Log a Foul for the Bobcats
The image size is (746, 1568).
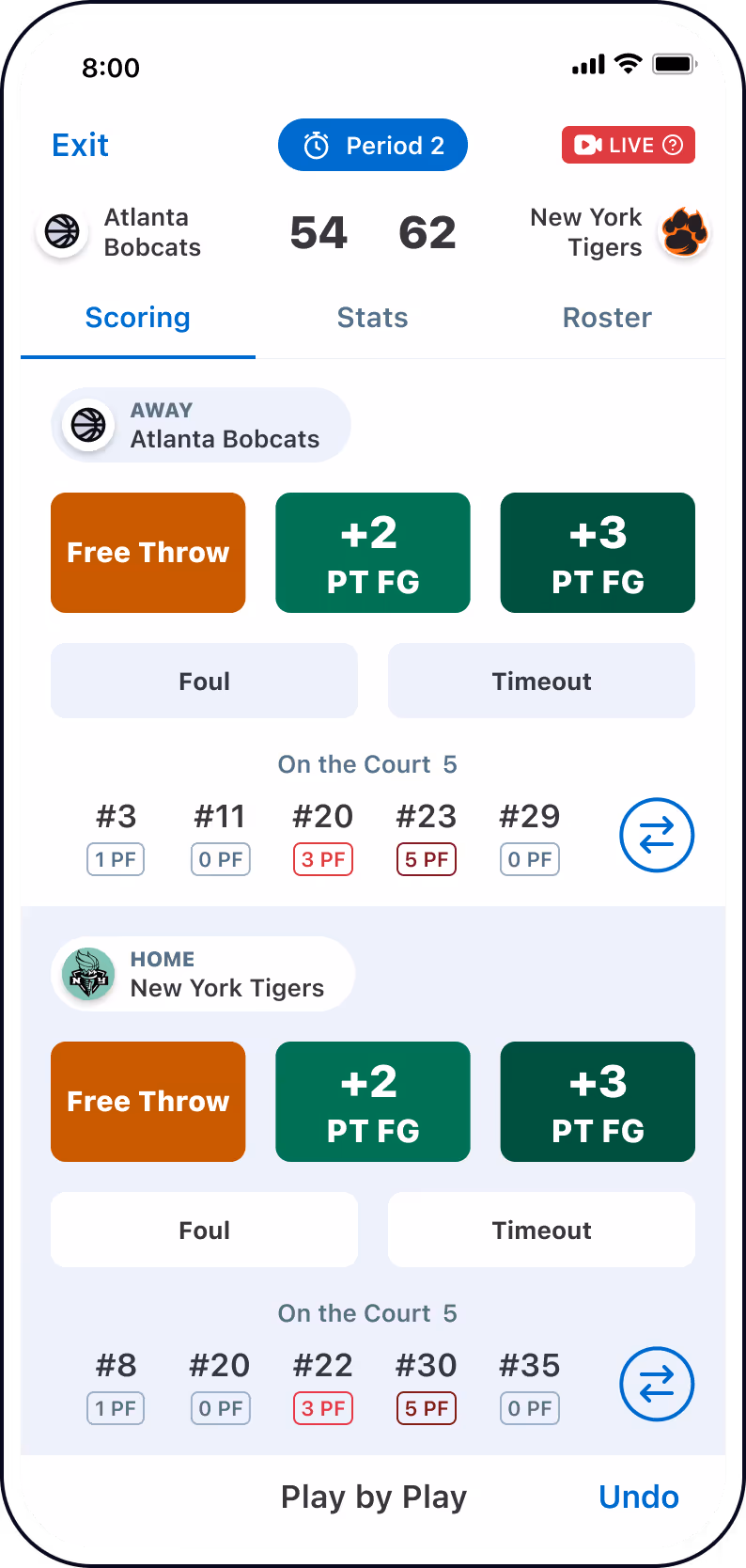point(204,681)
